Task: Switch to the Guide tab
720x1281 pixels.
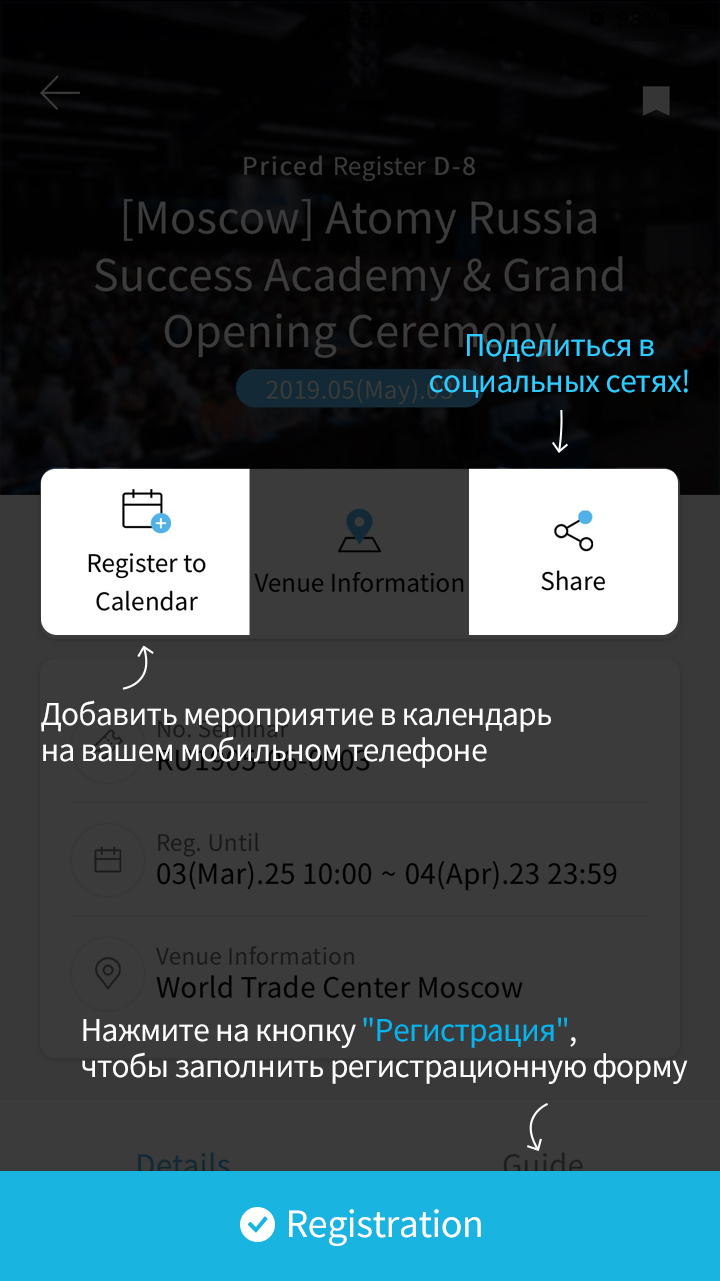Action: tap(543, 1162)
